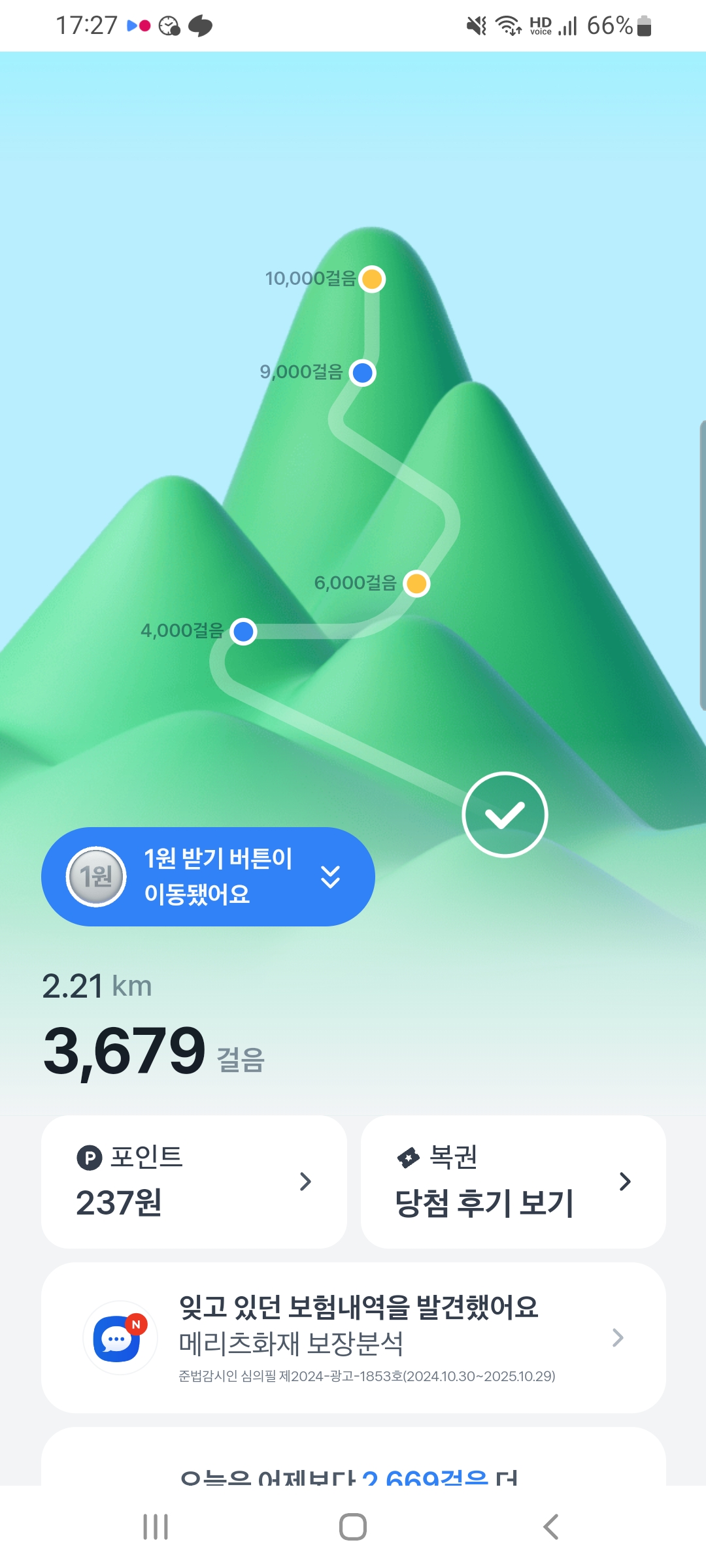Go to the home screen
Image resolution: width=706 pixels, height=1568 pixels.
pyautogui.click(x=353, y=1527)
